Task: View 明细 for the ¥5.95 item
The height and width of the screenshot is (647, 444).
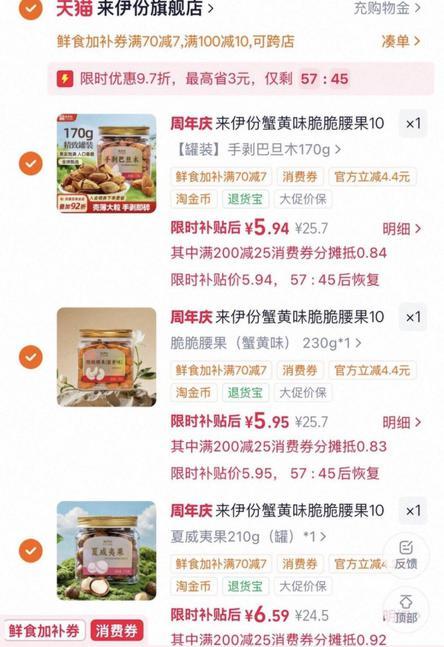Action: [x=401, y=422]
